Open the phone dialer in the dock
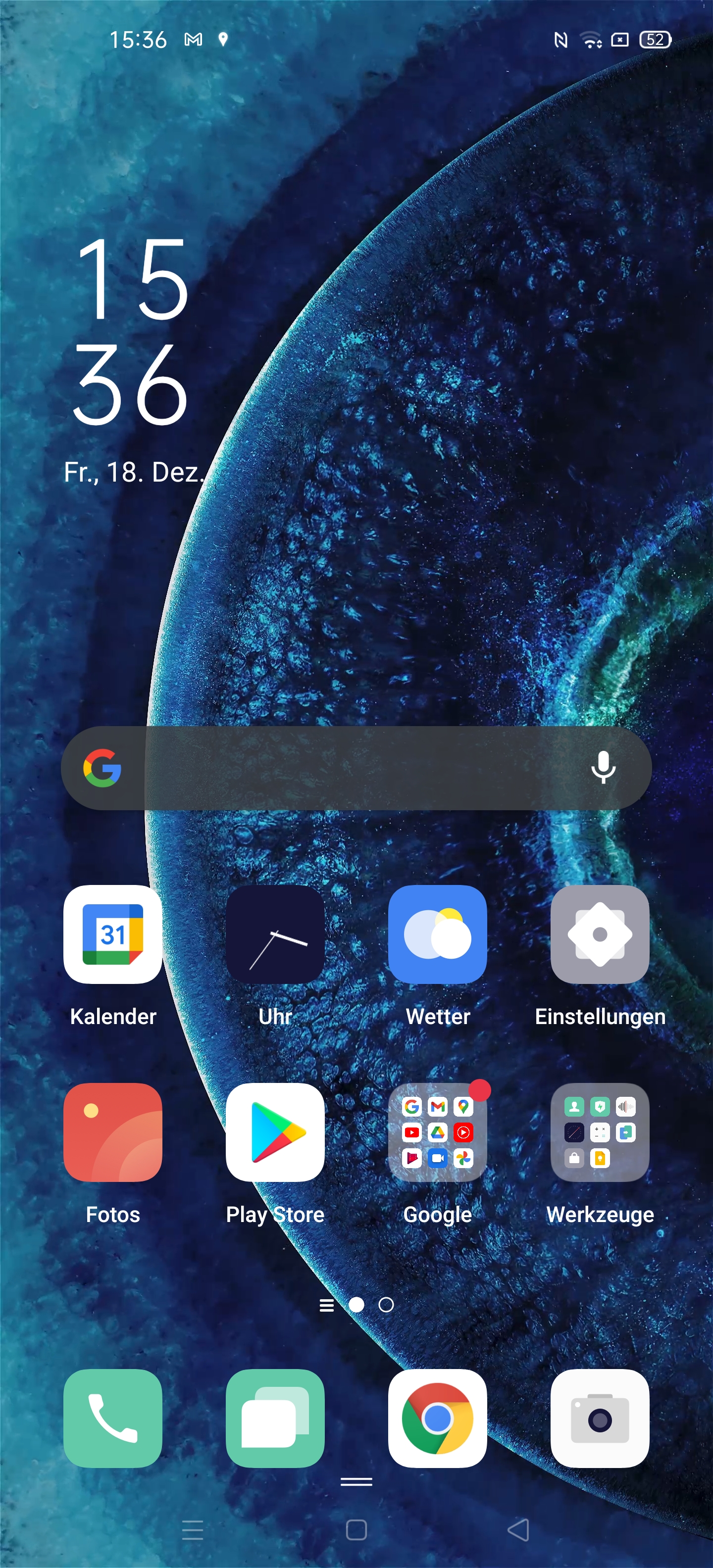713x1568 pixels. coord(112,1418)
